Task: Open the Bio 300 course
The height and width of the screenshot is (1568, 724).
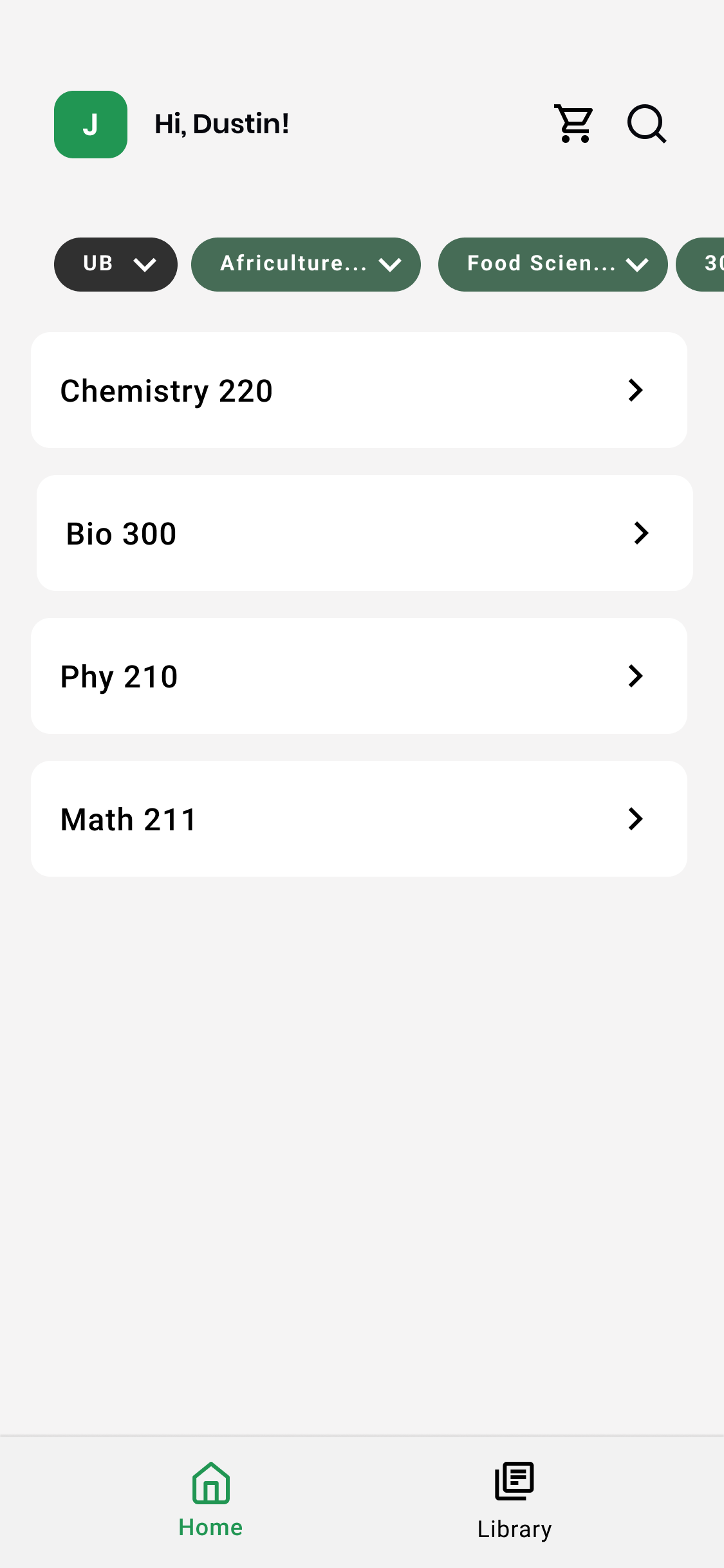Action: [x=365, y=533]
